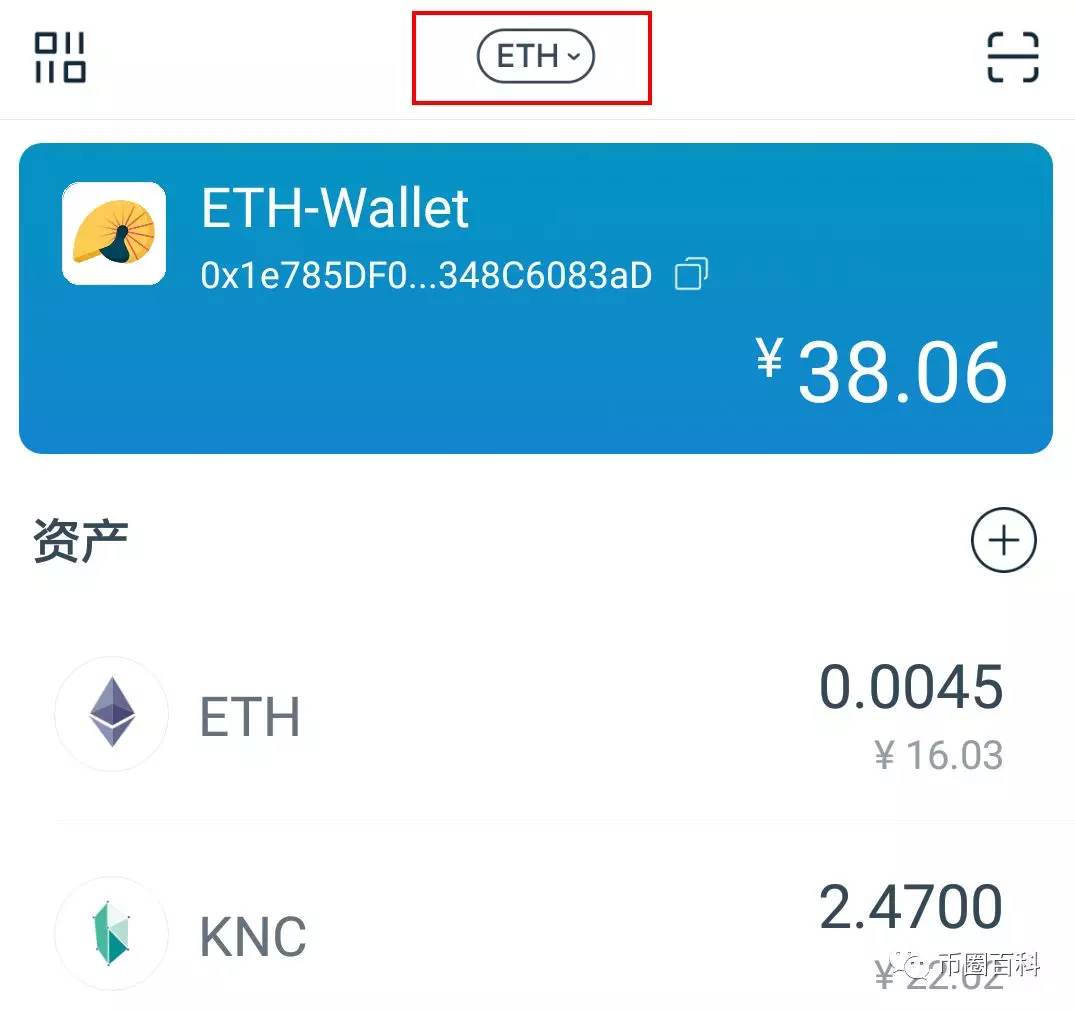The image size is (1075, 1011).
Task: Open the KNC asset row
Action: [x=535, y=933]
